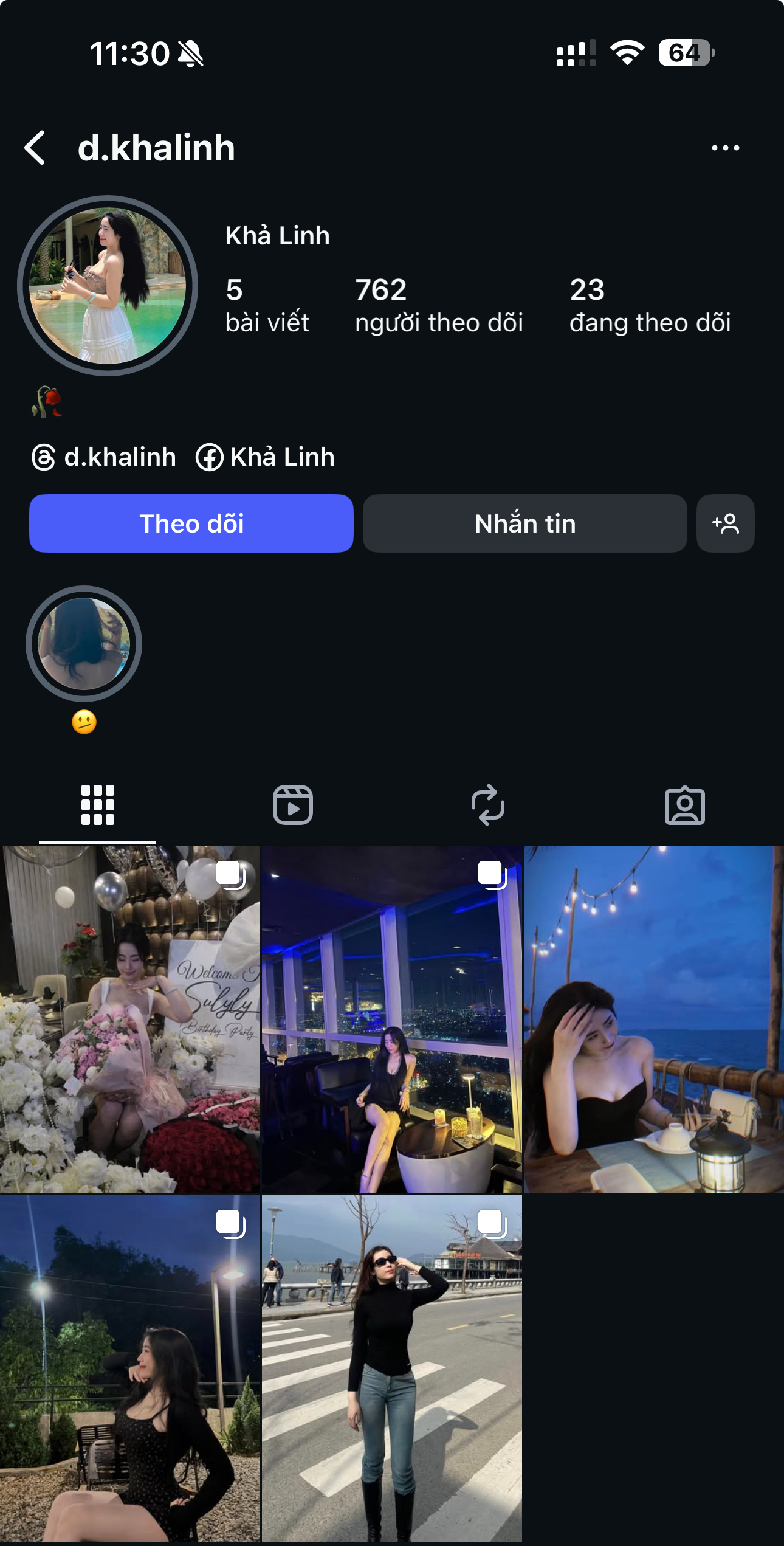The image size is (784, 1546).
Task: Open the rooftop lounge night-view post
Action: coord(392,1020)
